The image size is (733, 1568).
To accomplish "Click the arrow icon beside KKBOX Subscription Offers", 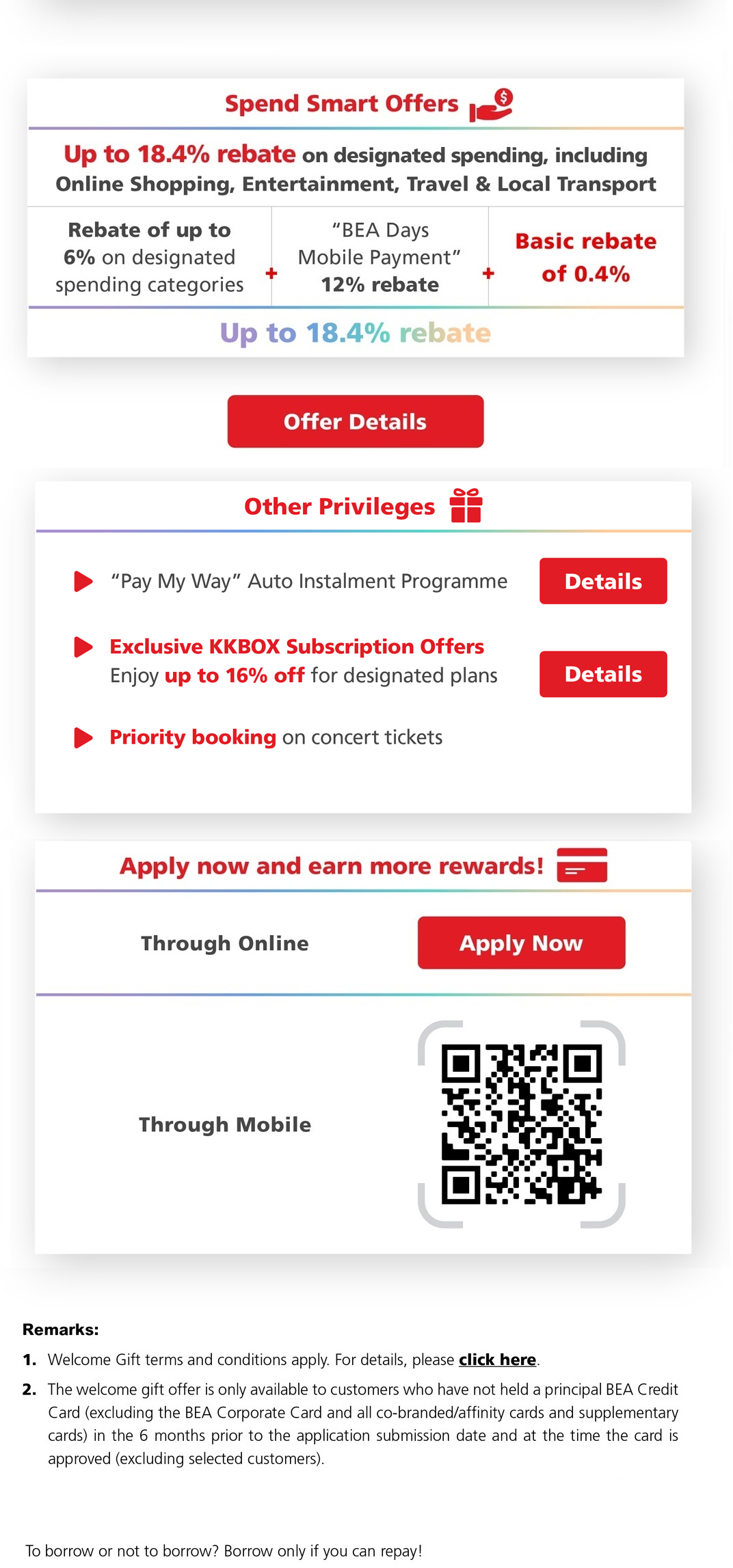I will [x=84, y=648].
